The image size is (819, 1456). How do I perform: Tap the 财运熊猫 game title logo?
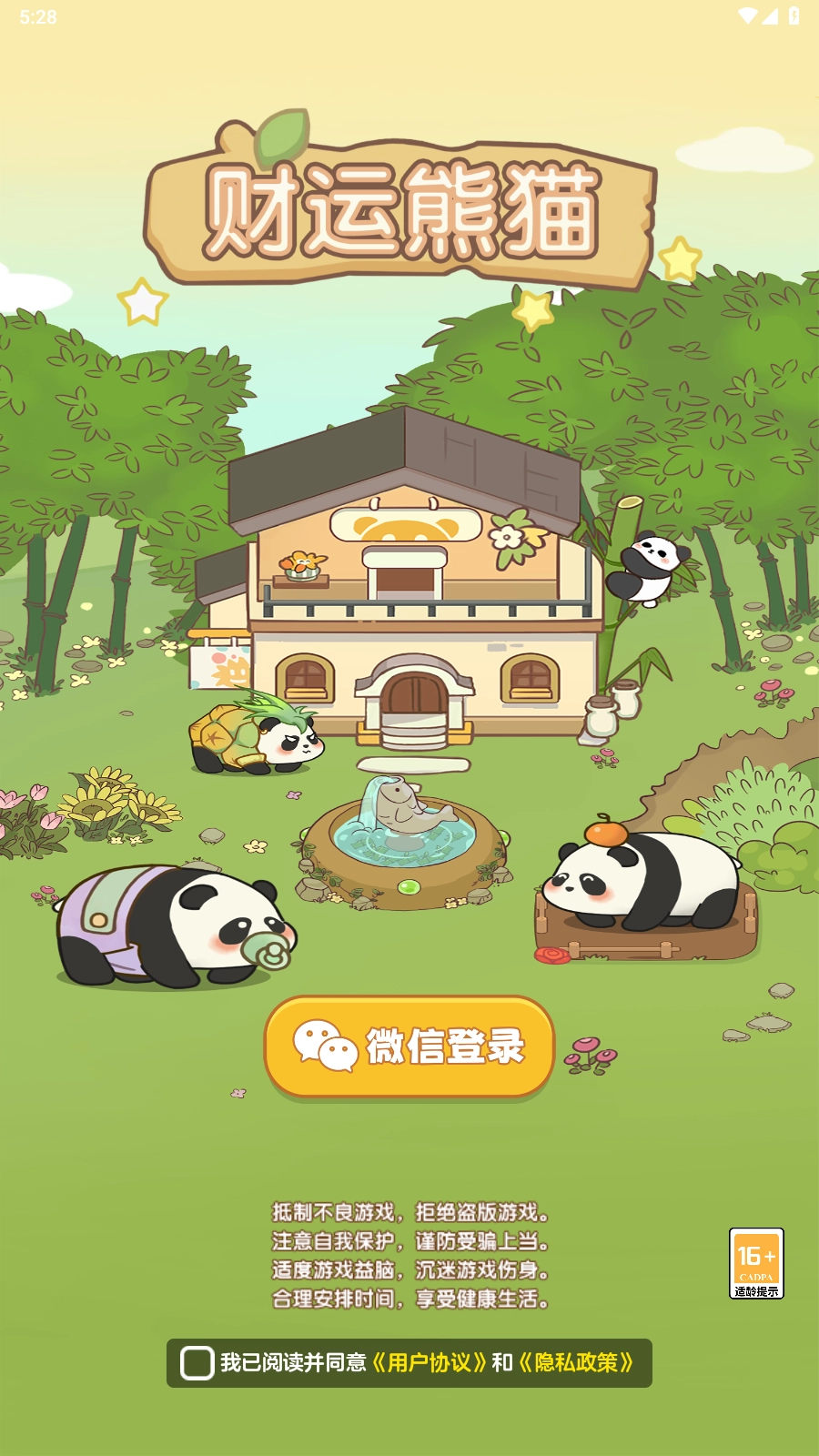(x=403, y=202)
